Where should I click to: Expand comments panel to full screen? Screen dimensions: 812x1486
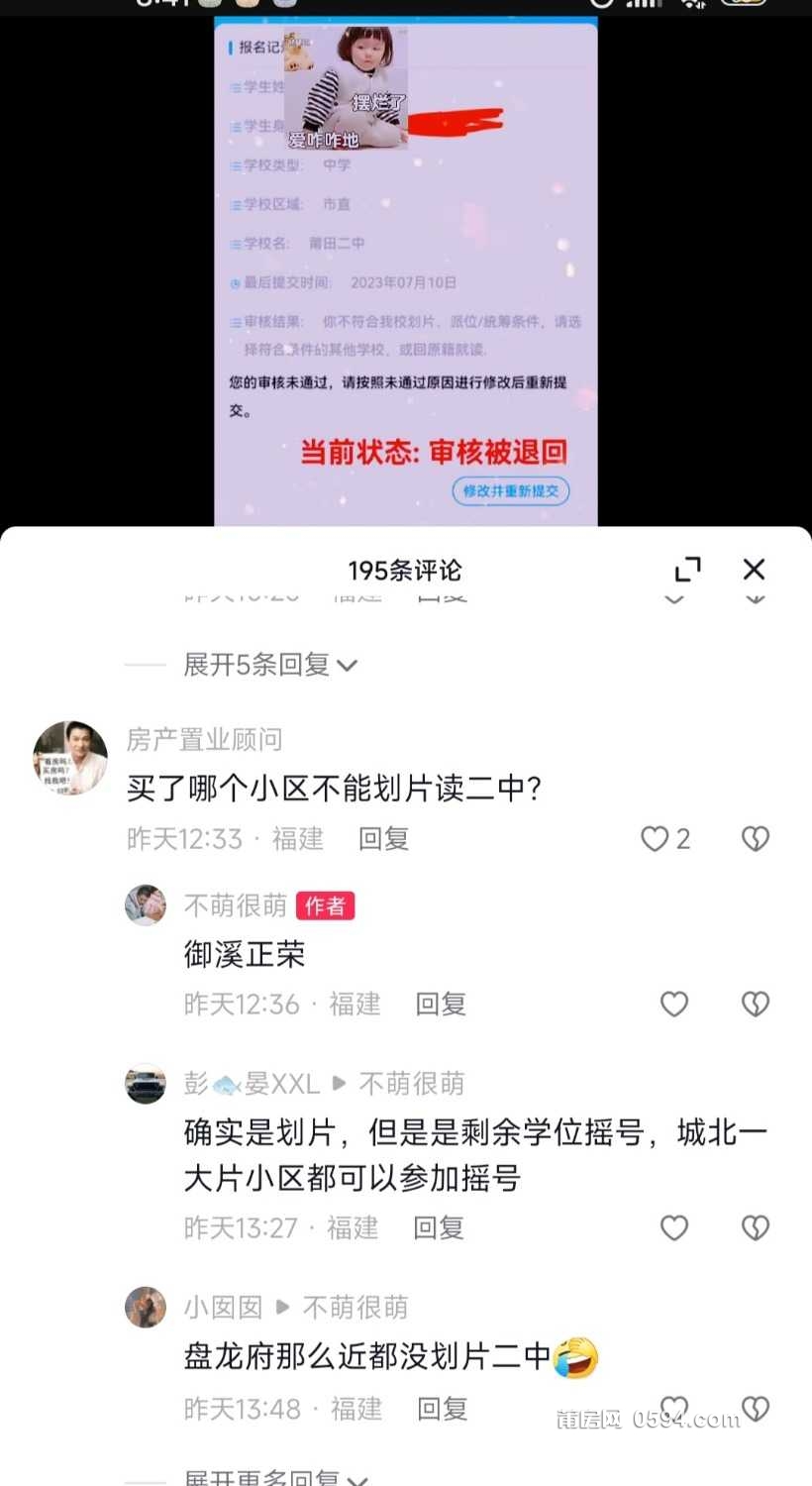(x=687, y=570)
